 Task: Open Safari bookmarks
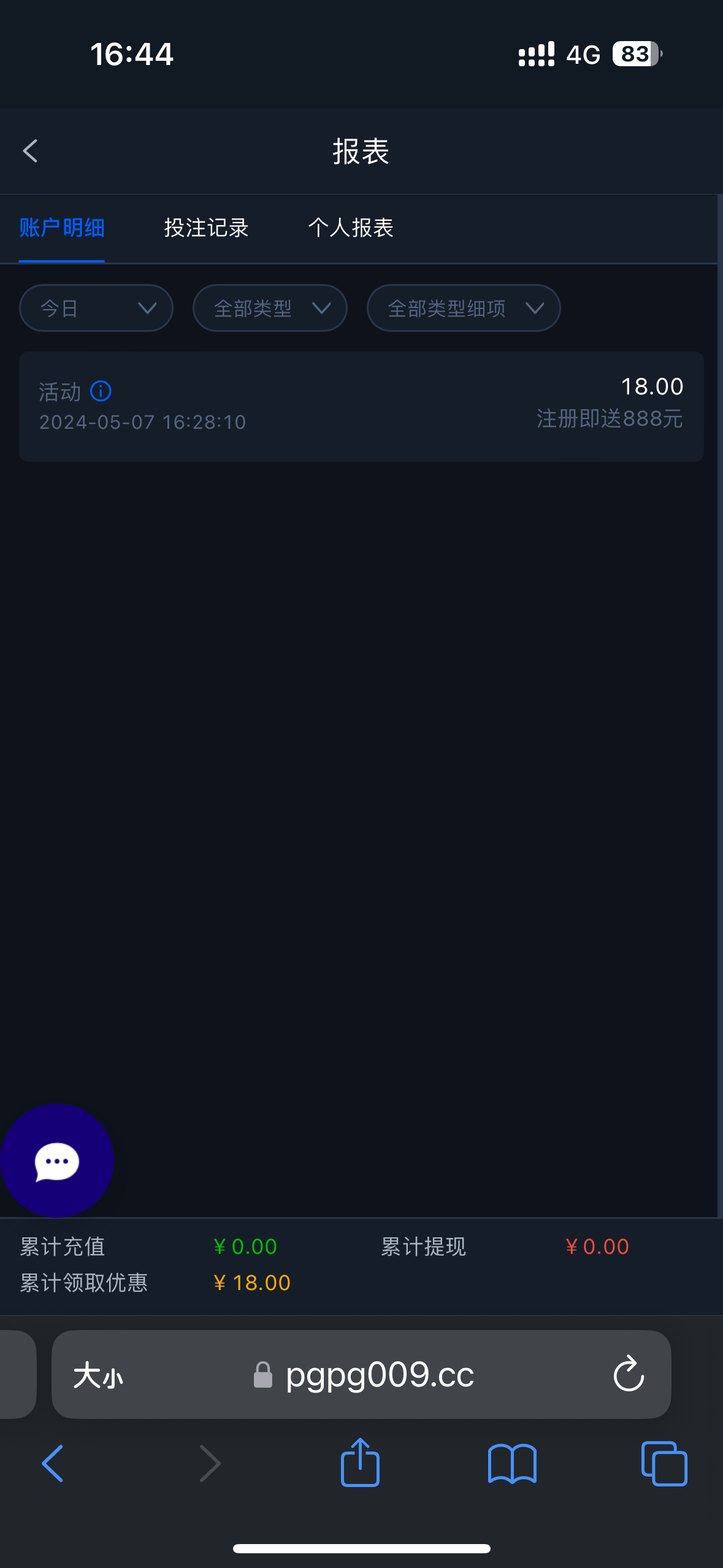pos(512,1463)
